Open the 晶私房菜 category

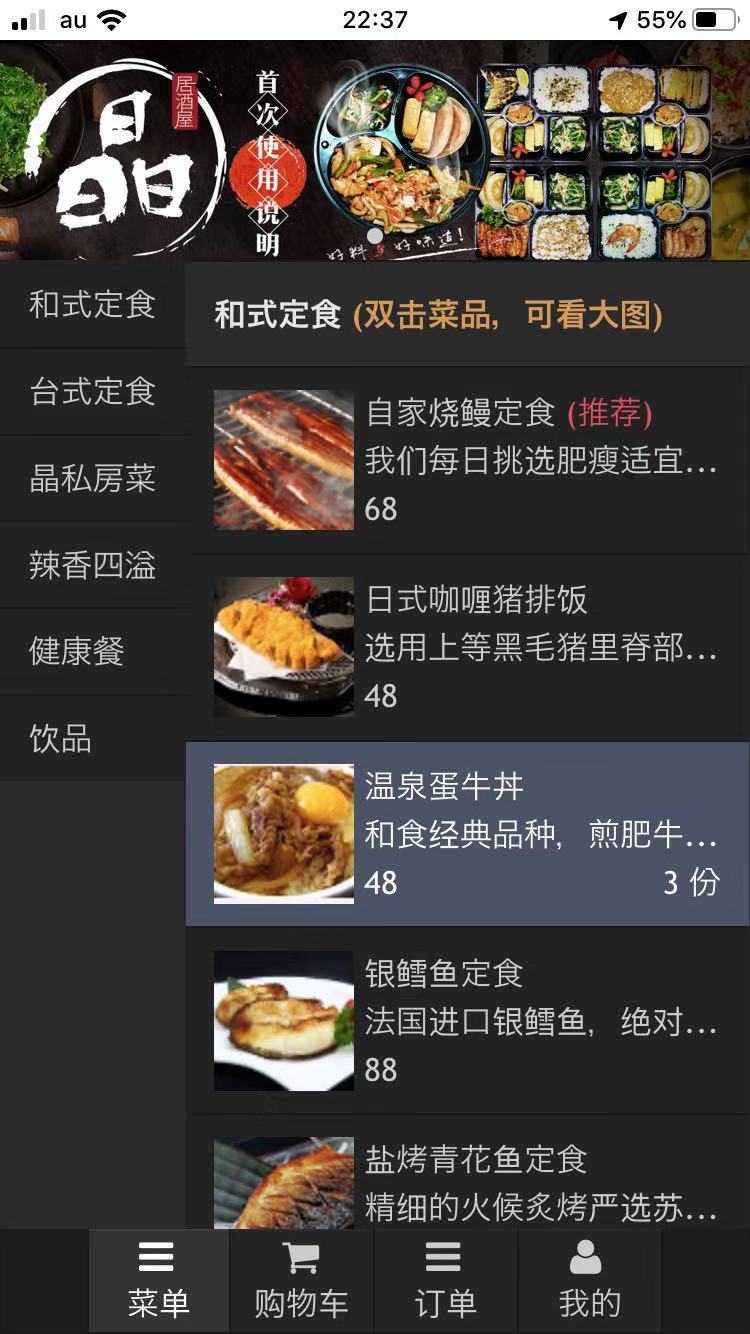coord(93,478)
